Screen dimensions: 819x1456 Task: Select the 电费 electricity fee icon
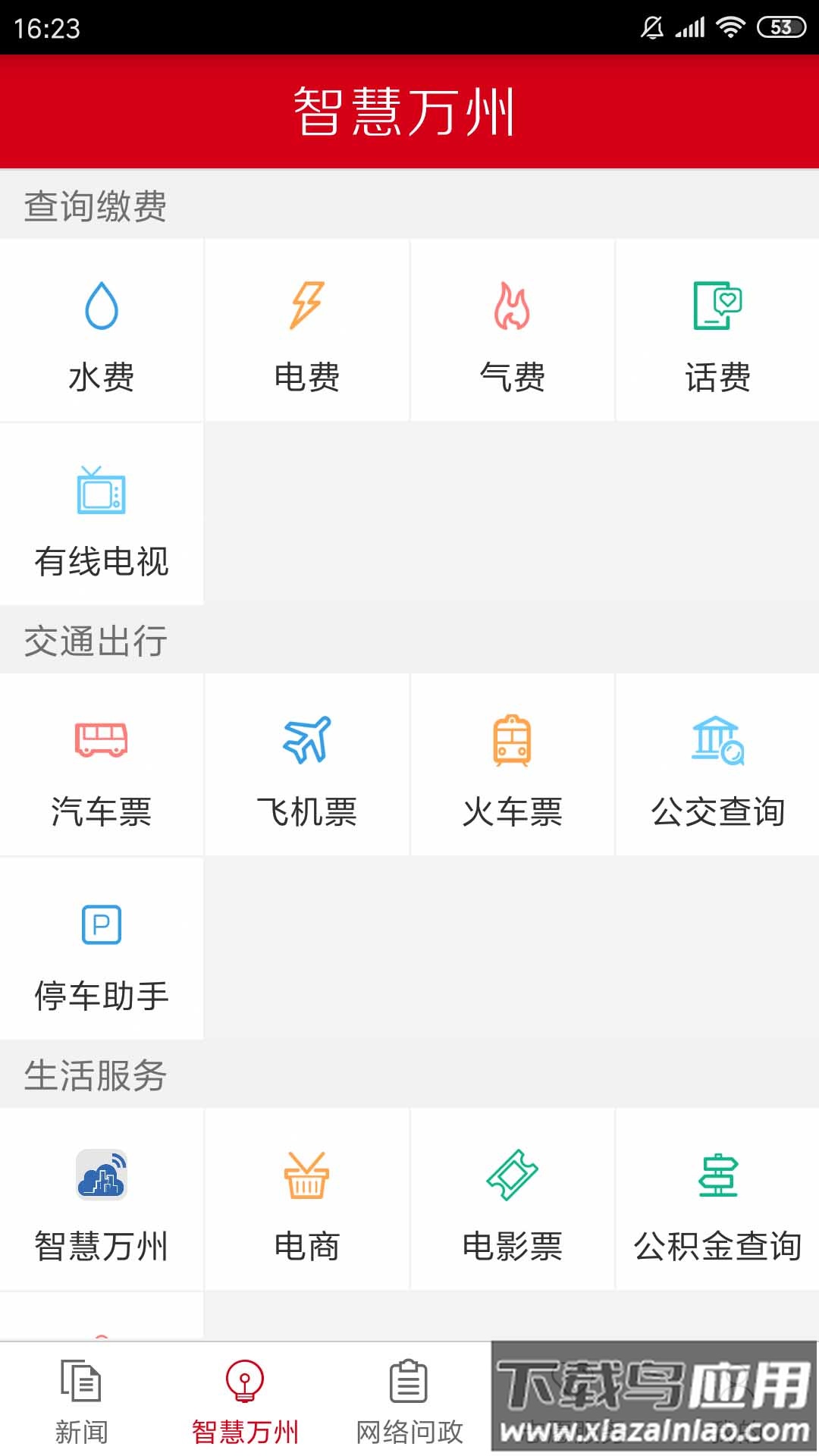click(307, 330)
